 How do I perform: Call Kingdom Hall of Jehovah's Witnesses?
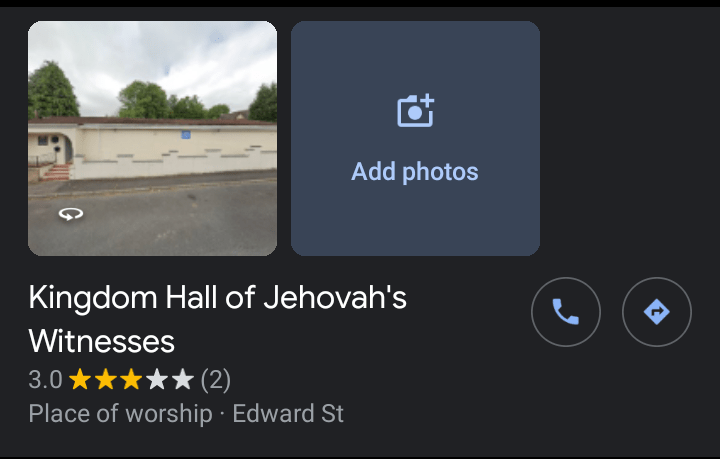pyautogui.click(x=565, y=312)
